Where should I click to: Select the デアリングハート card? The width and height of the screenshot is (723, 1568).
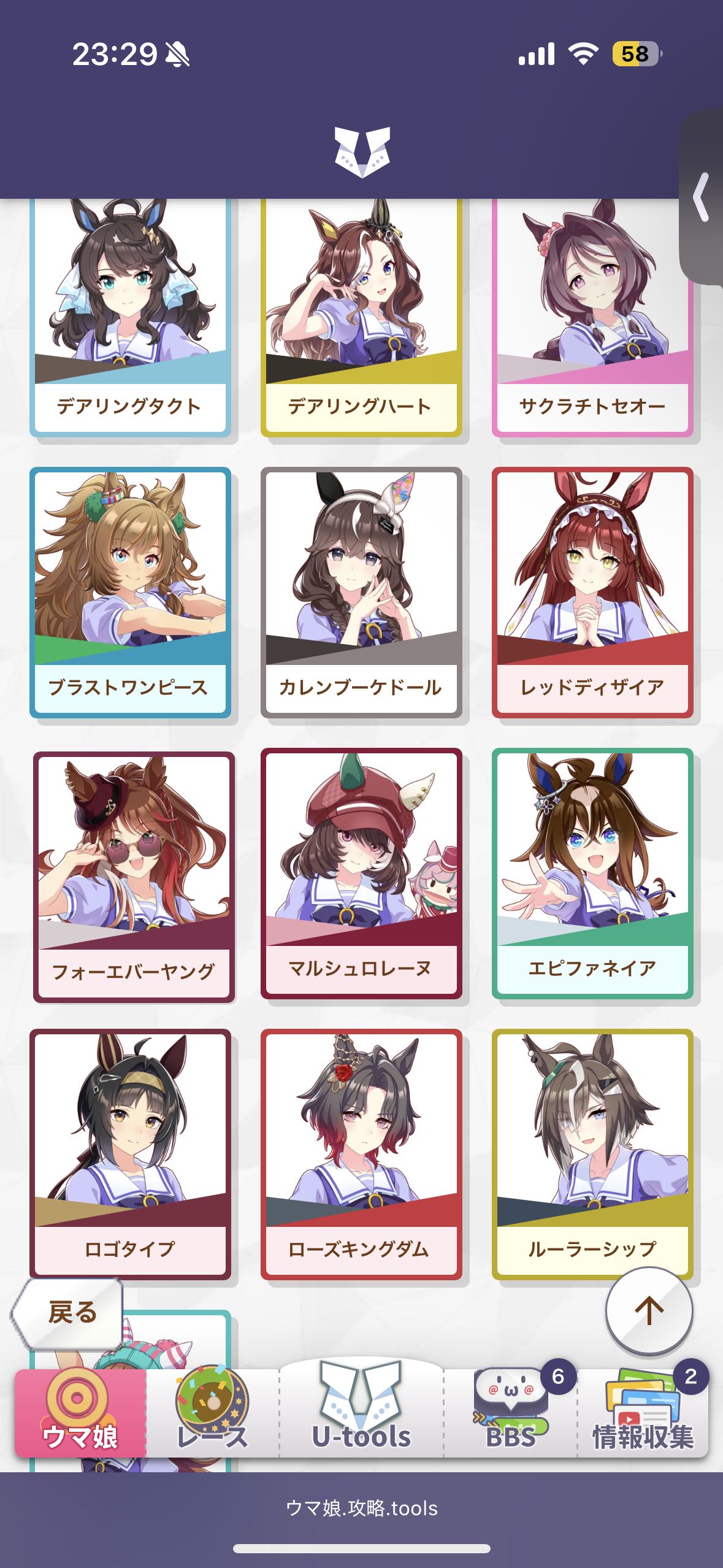[361, 316]
